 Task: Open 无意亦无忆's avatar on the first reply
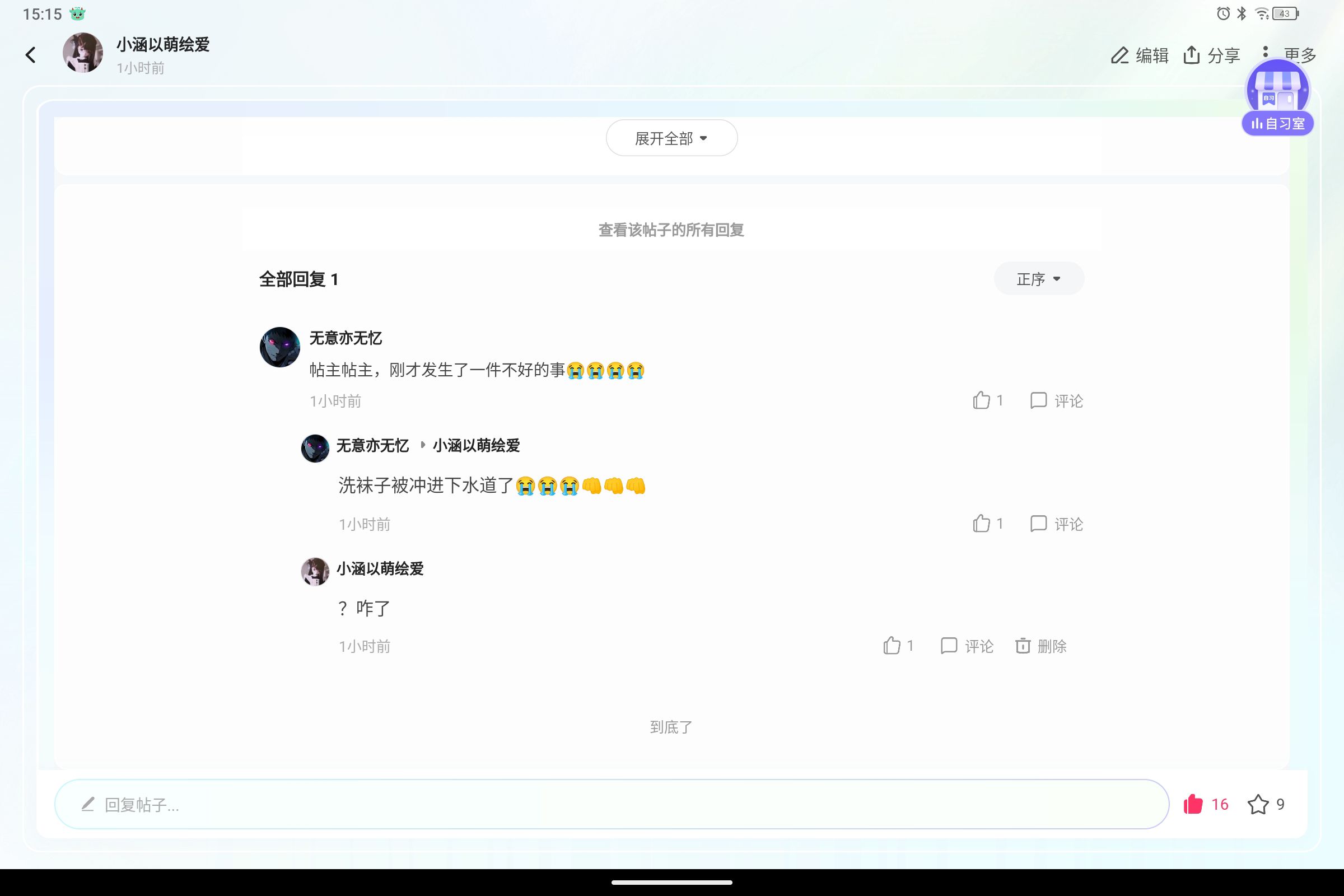coord(280,347)
